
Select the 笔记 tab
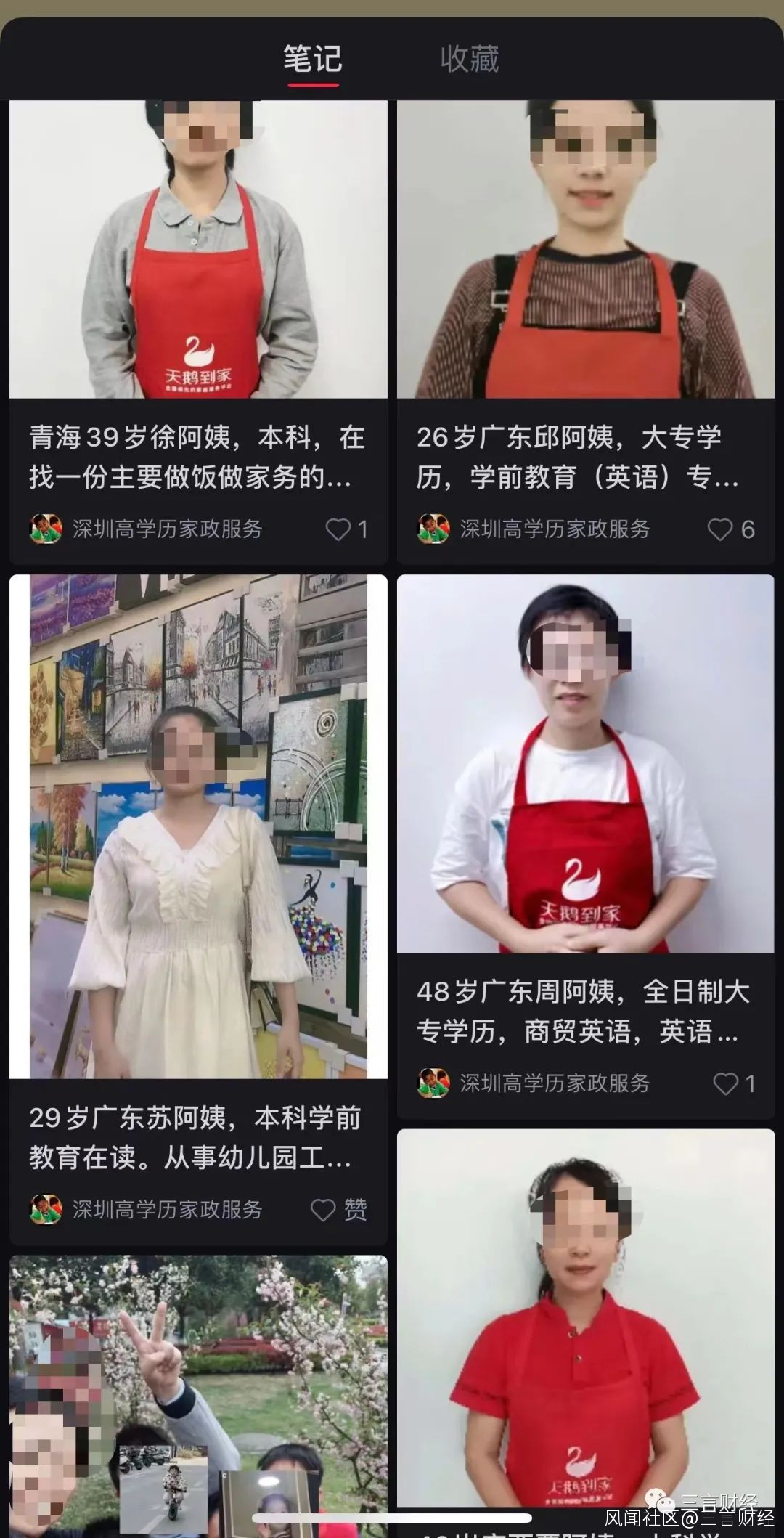coord(312,60)
